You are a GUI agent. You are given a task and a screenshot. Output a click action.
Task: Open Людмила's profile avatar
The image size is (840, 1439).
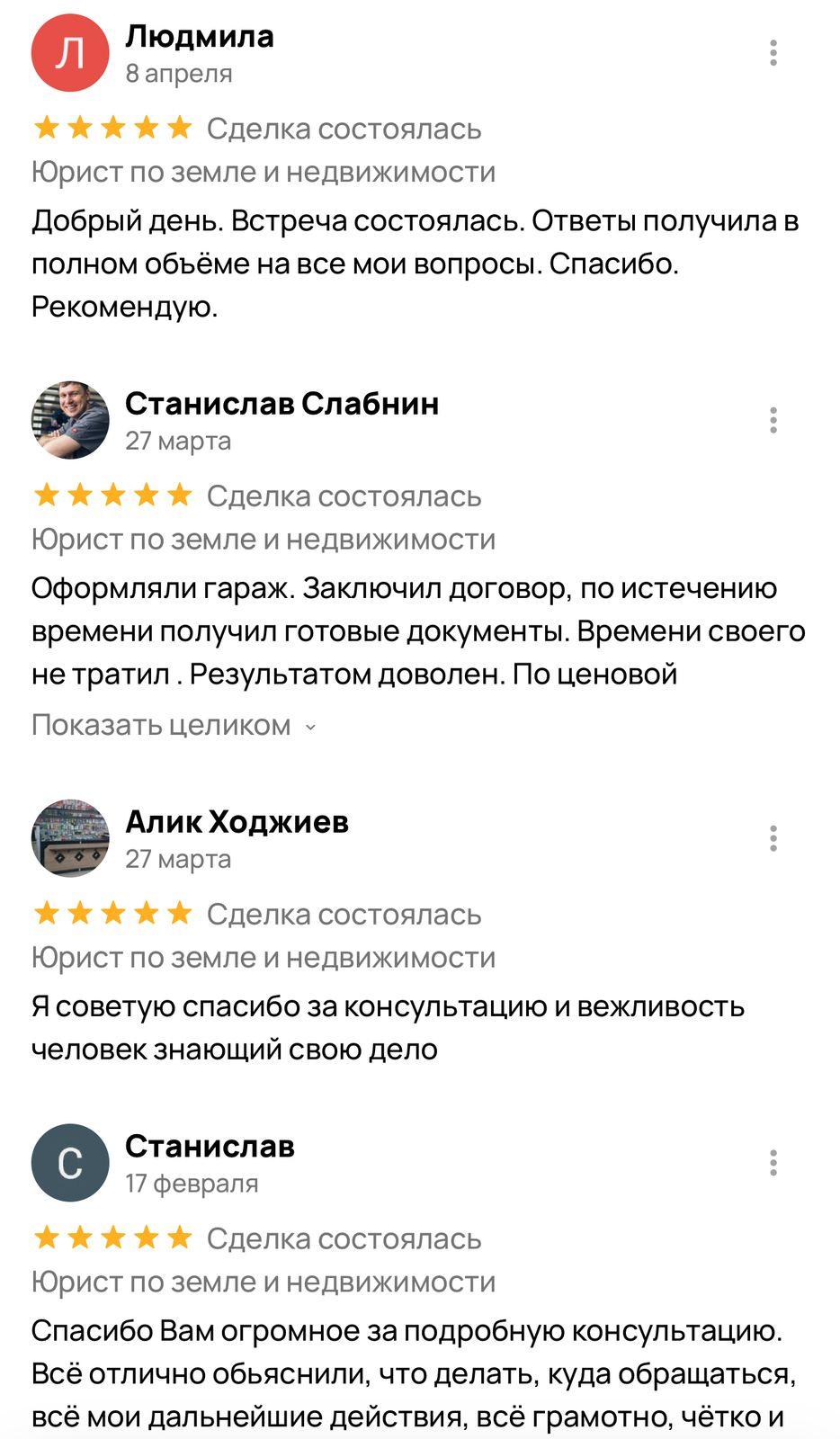[x=70, y=53]
